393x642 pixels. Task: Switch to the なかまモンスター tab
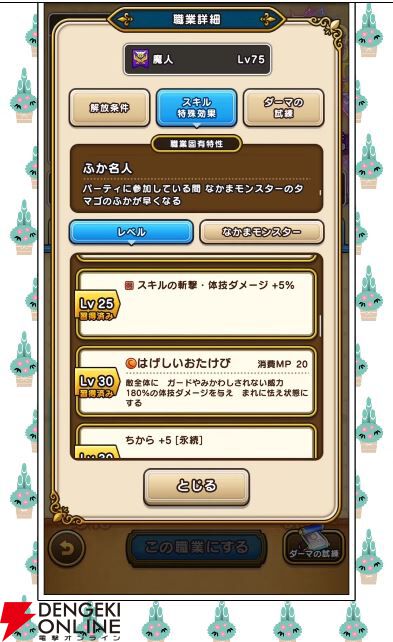click(x=262, y=232)
